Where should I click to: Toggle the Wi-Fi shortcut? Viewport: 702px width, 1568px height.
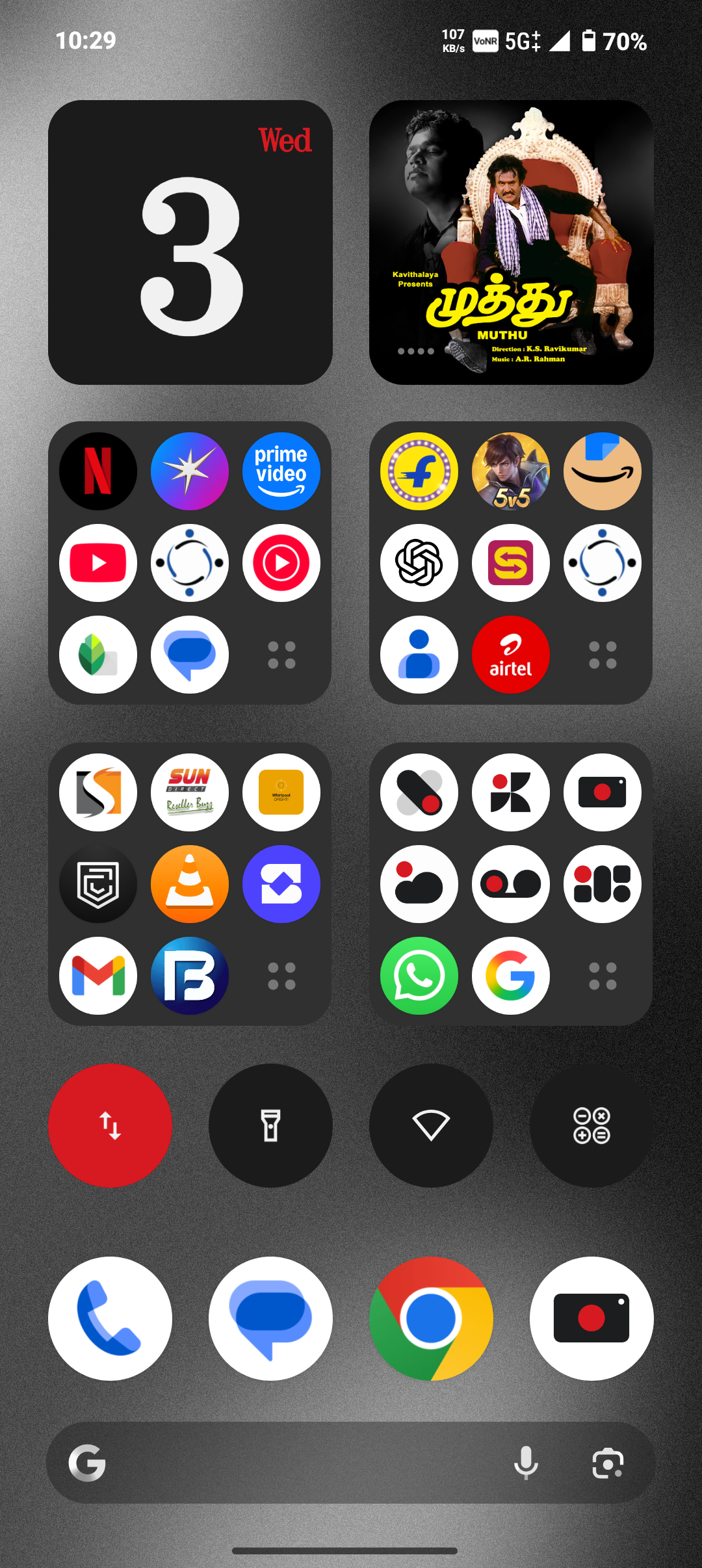click(x=431, y=1125)
